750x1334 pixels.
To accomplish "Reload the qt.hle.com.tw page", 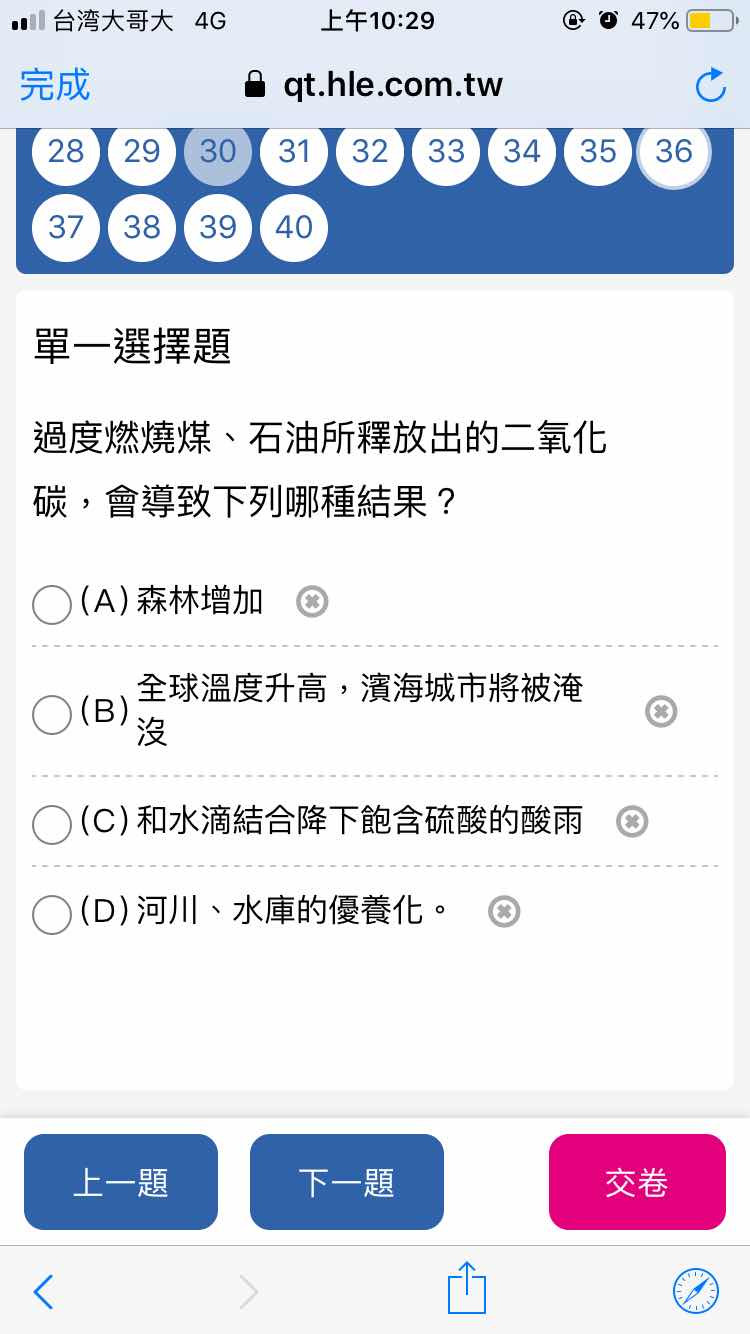I will coord(710,86).
